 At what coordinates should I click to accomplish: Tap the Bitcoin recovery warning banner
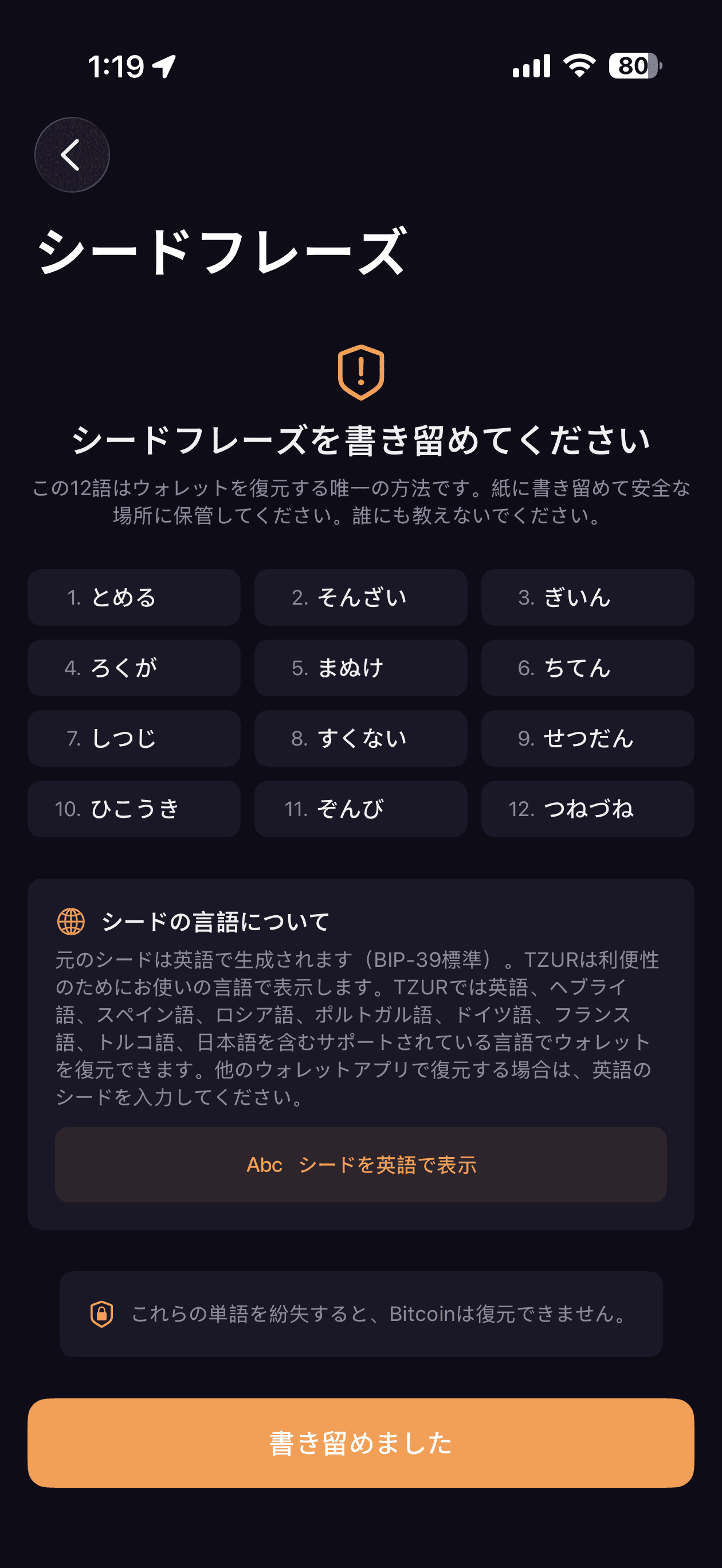coord(361,1314)
